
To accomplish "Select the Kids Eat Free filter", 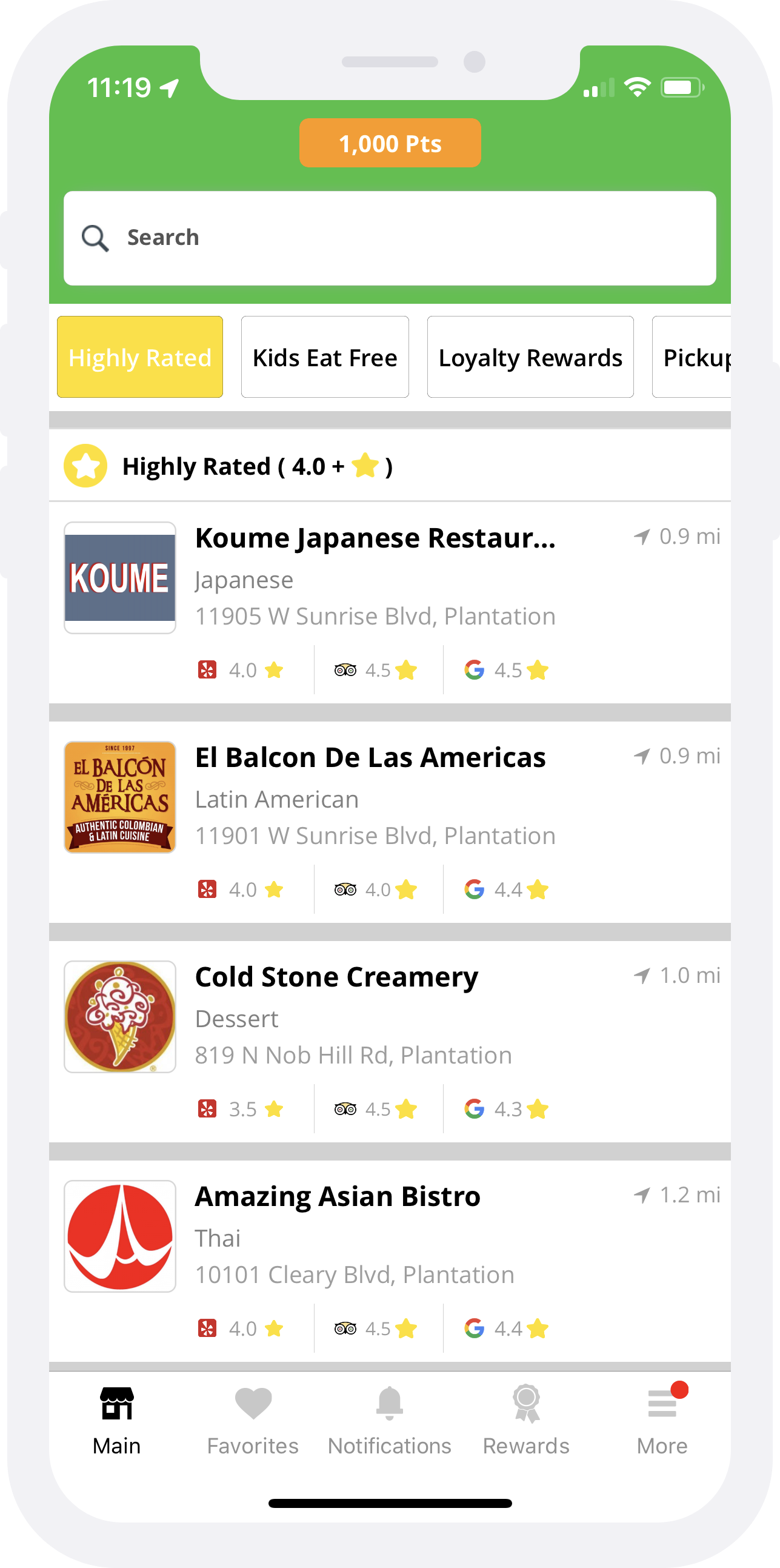I will (x=325, y=357).
